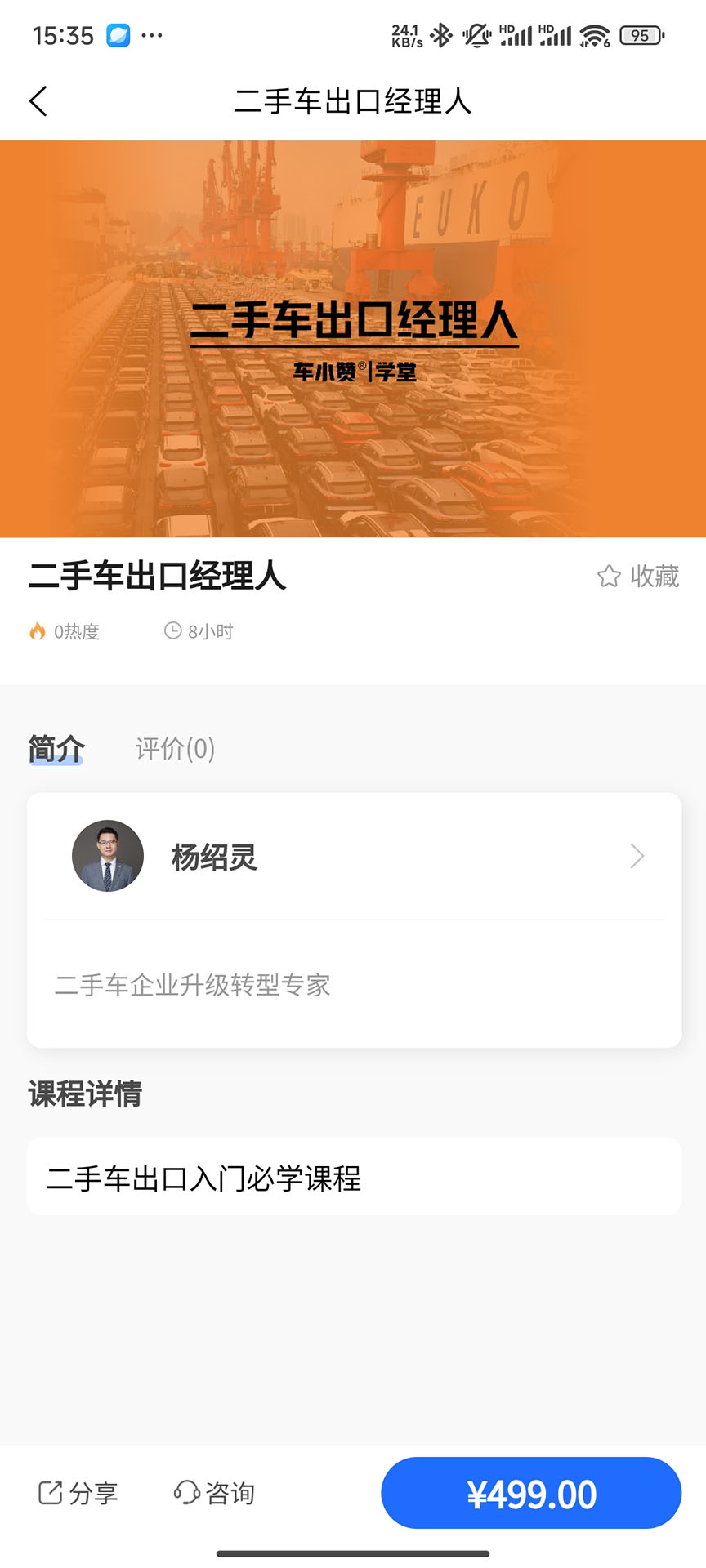Tap the mute/vibrate status icon
The width and height of the screenshot is (706, 1568).
pos(475,35)
